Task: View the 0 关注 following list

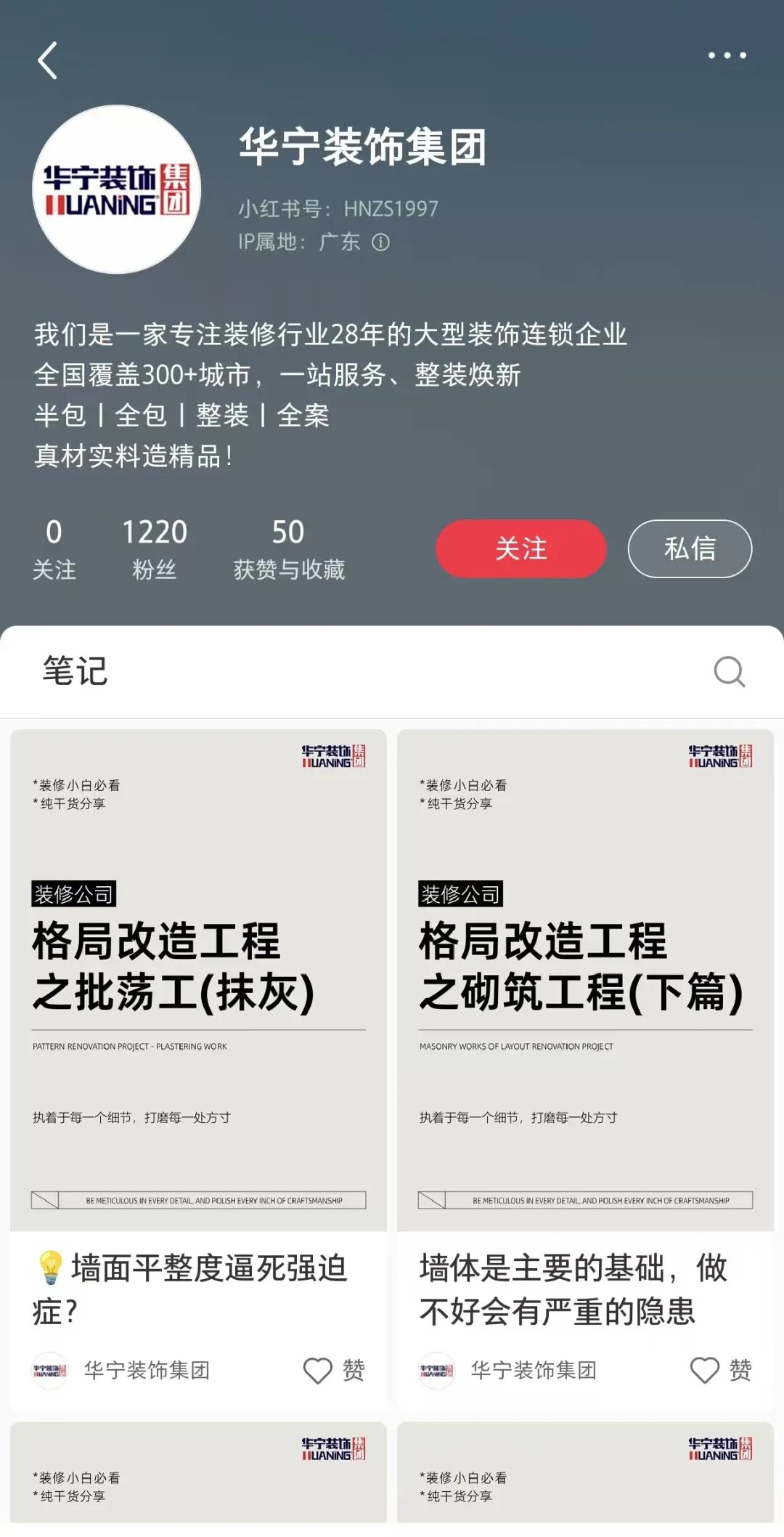Action: click(x=54, y=548)
